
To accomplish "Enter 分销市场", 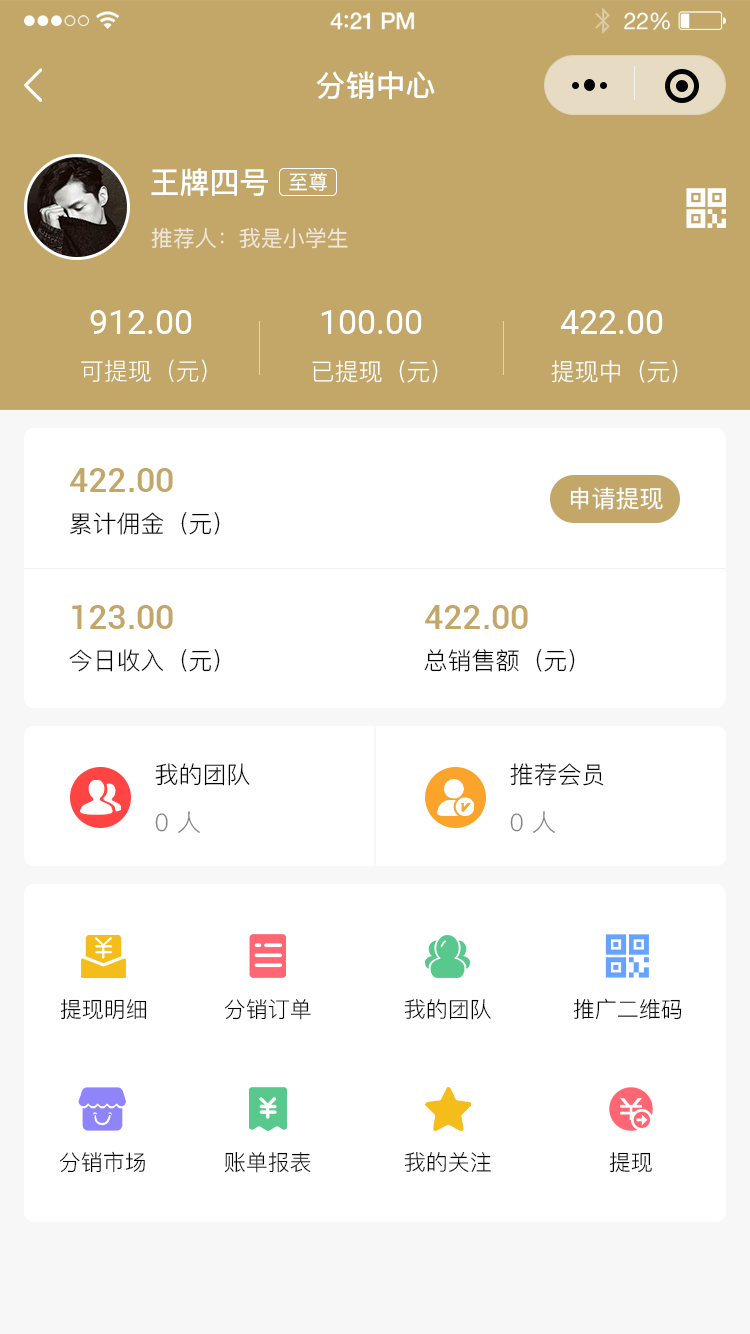I will 103,1130.
